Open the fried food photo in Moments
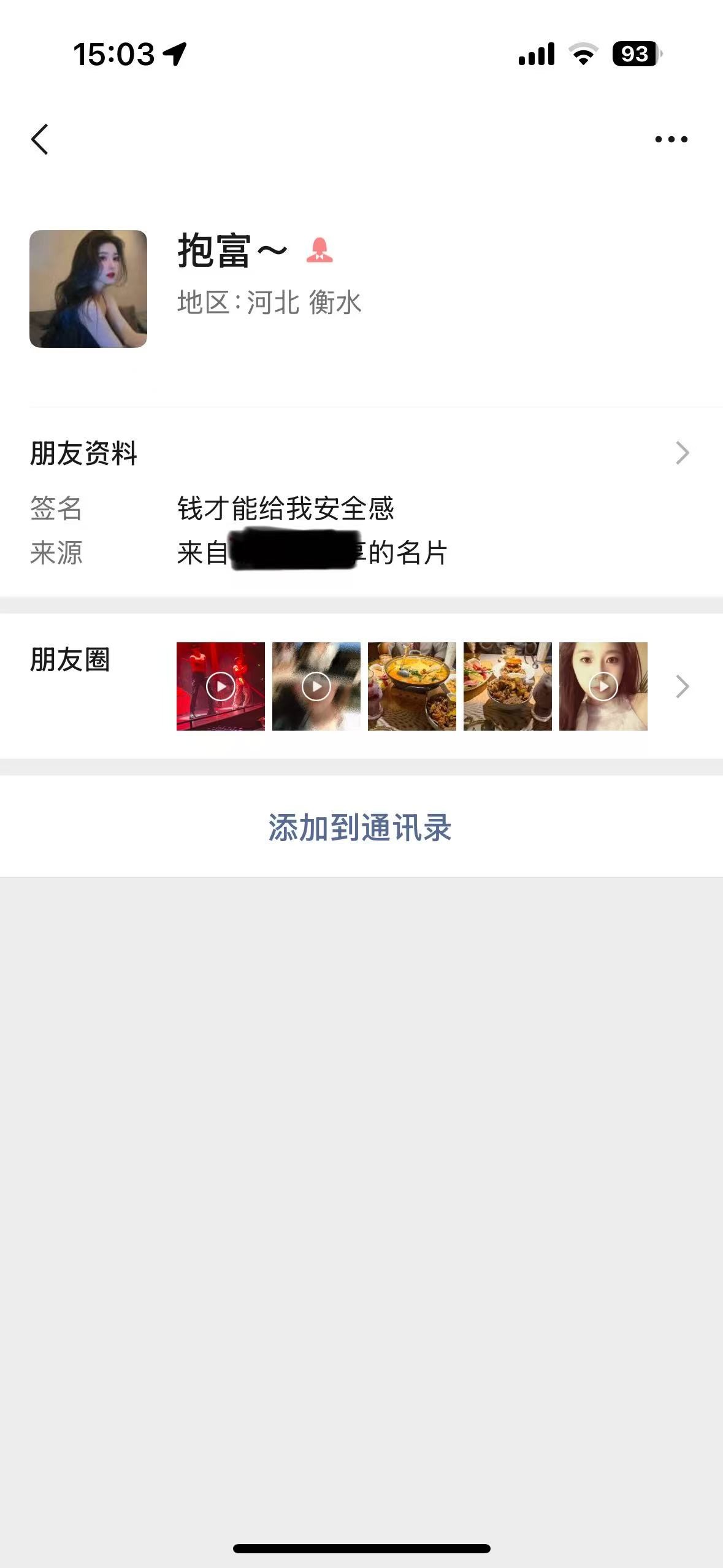This screenshot has height=1568, width=723. [x=507, y=687]
